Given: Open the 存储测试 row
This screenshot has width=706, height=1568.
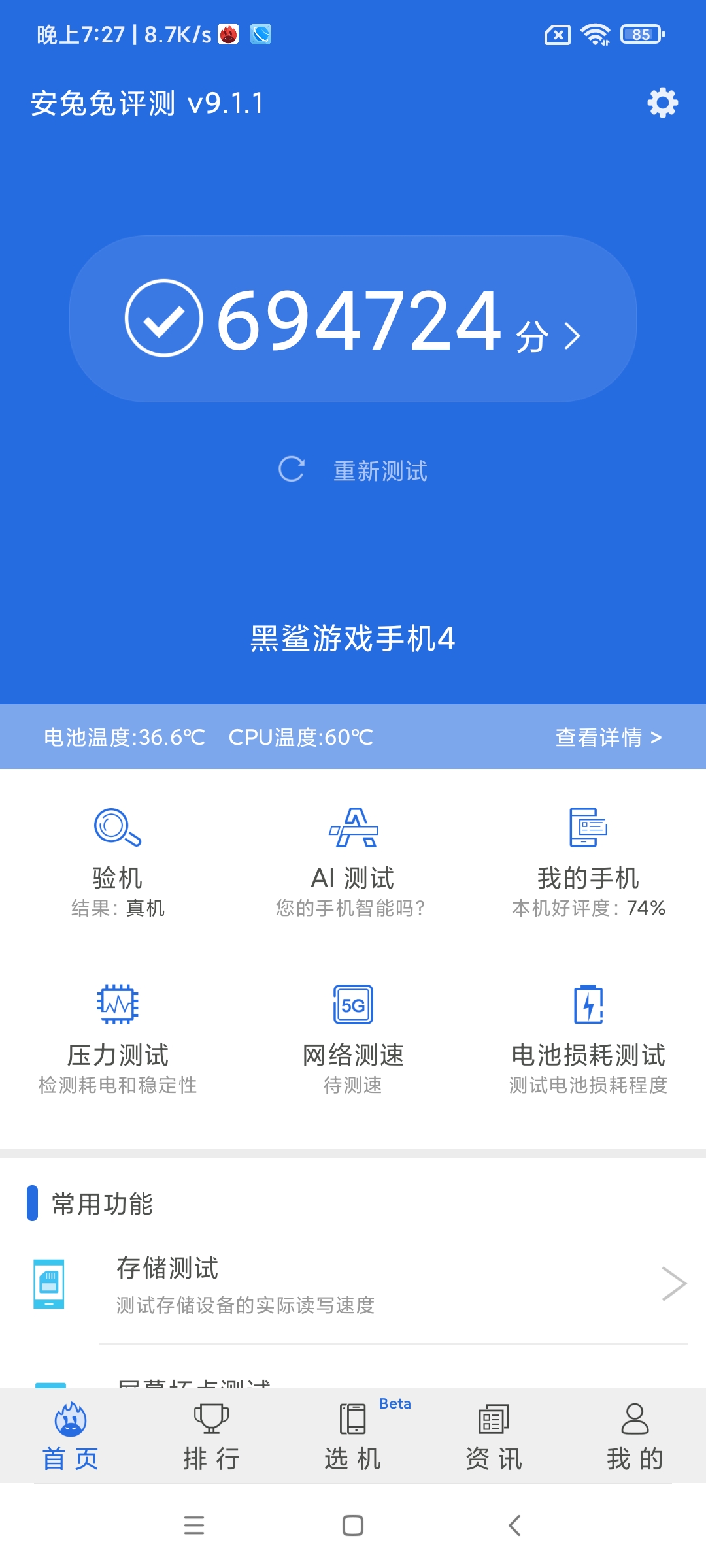Looking at the screenshot, I should coord(353,1284).
